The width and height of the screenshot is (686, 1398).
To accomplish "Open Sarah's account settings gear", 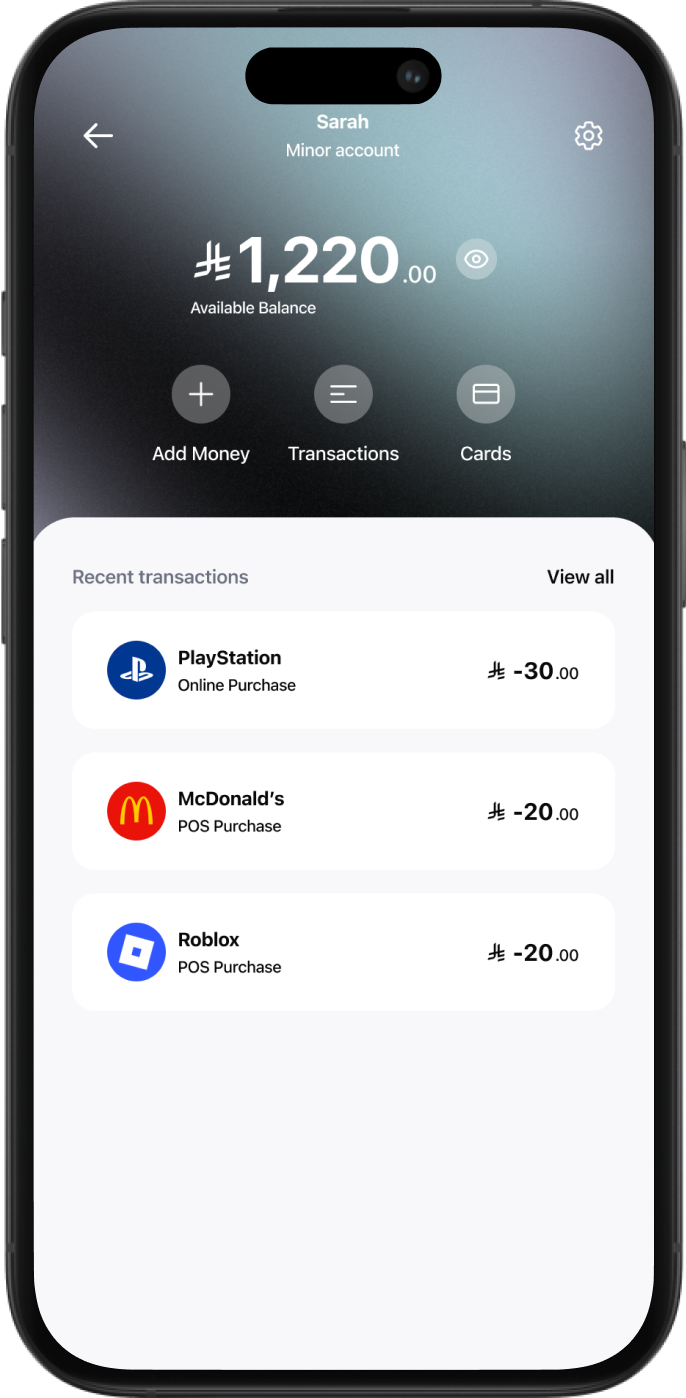I will click(588, 136).
